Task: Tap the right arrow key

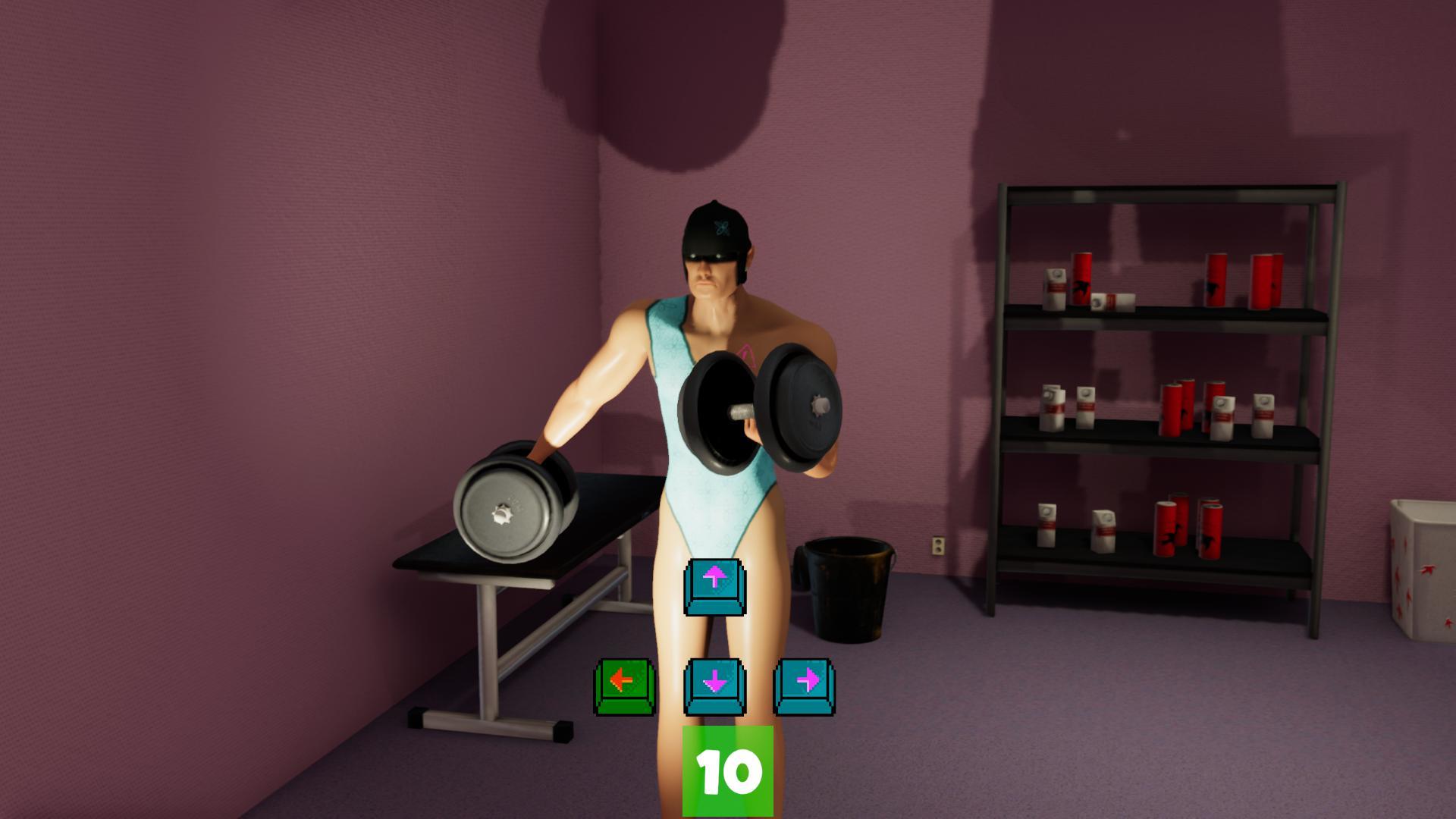Action: point(805,686)
